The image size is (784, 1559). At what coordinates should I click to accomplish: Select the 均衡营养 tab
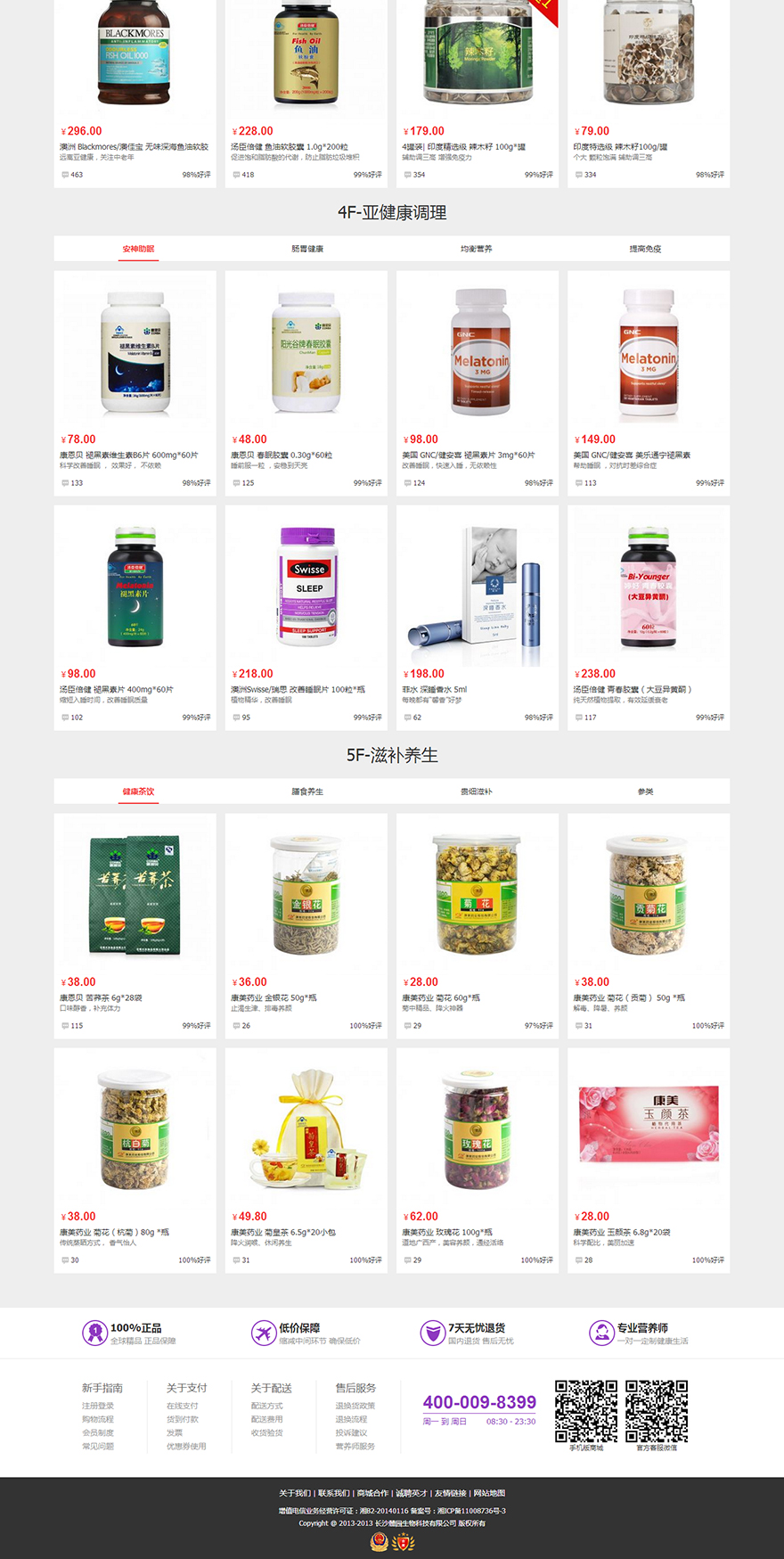click(x=476, y=249)
